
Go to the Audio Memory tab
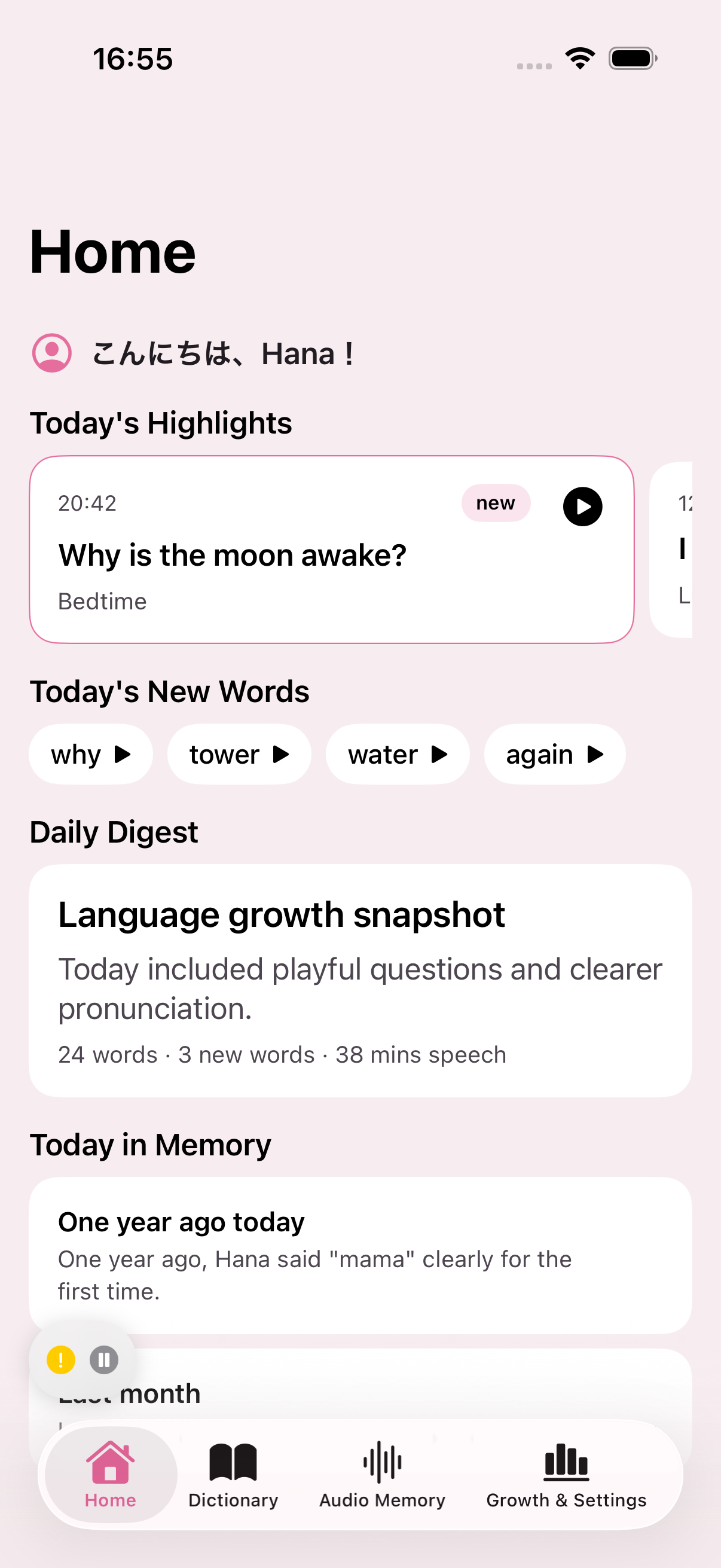point(382,1475)
